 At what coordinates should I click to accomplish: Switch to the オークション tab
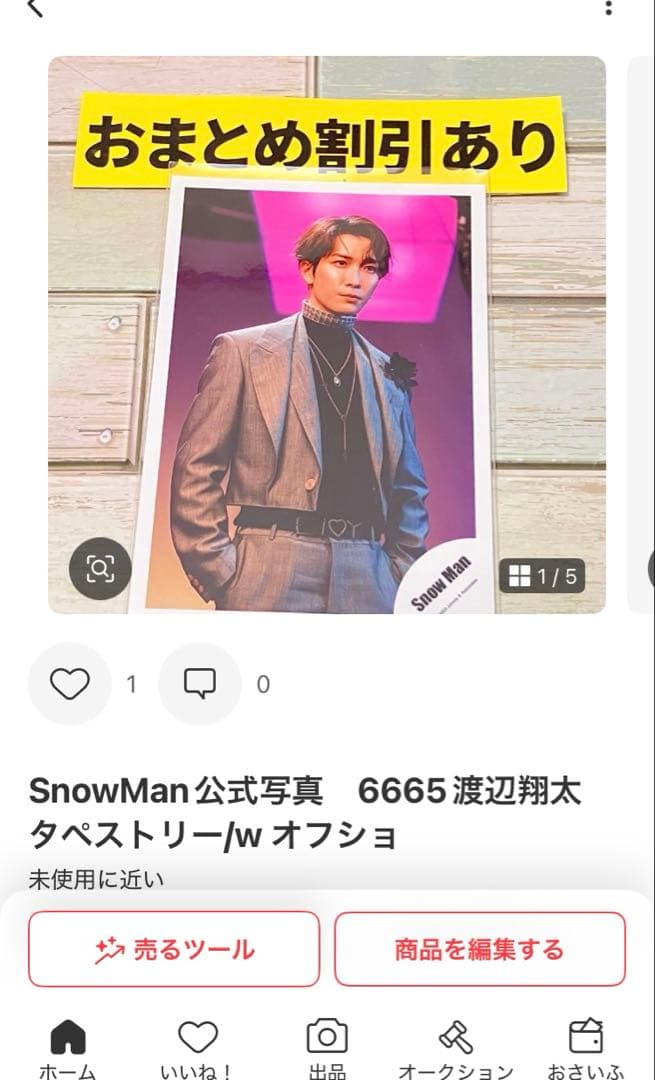456,1046
